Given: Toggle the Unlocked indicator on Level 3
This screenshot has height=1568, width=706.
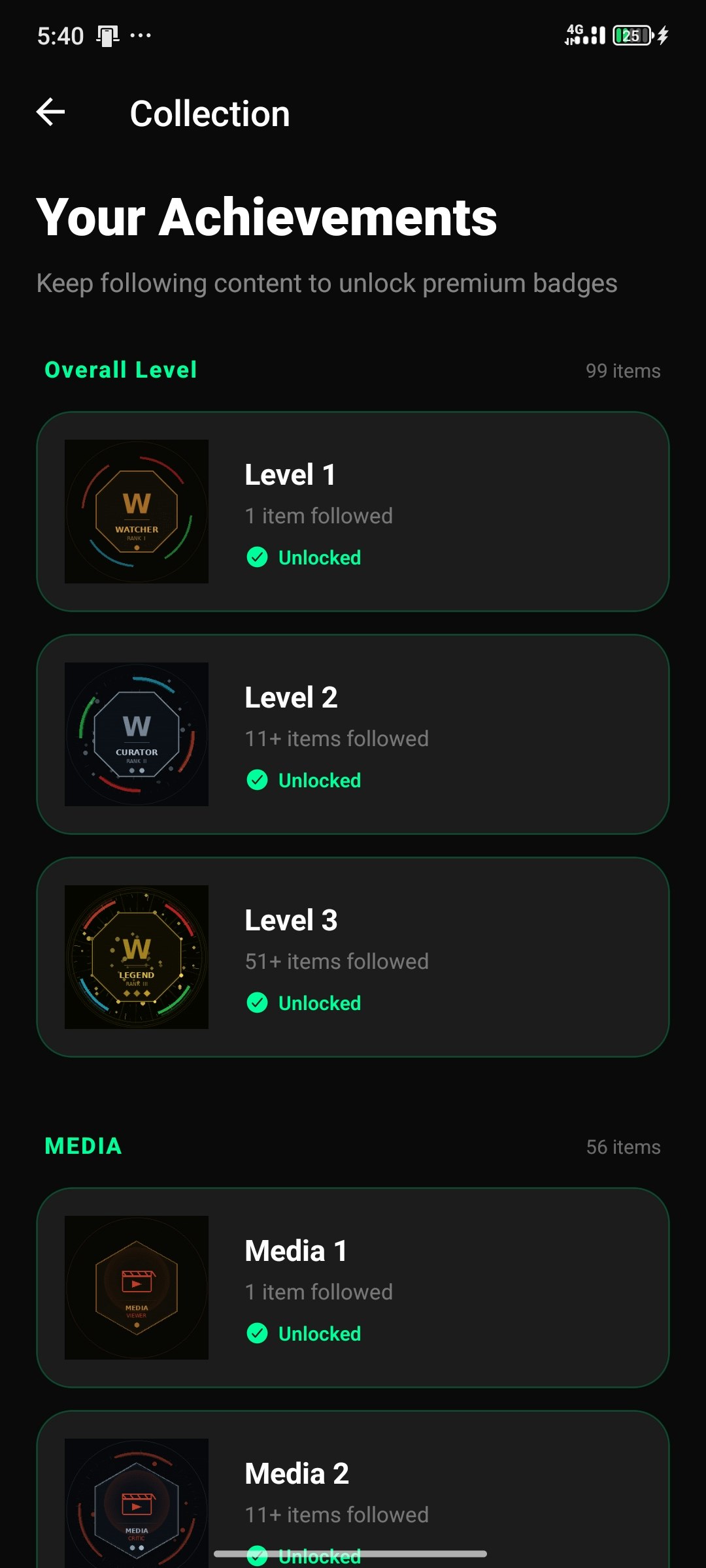Looking at the screenshot, I should [258, 1002].
